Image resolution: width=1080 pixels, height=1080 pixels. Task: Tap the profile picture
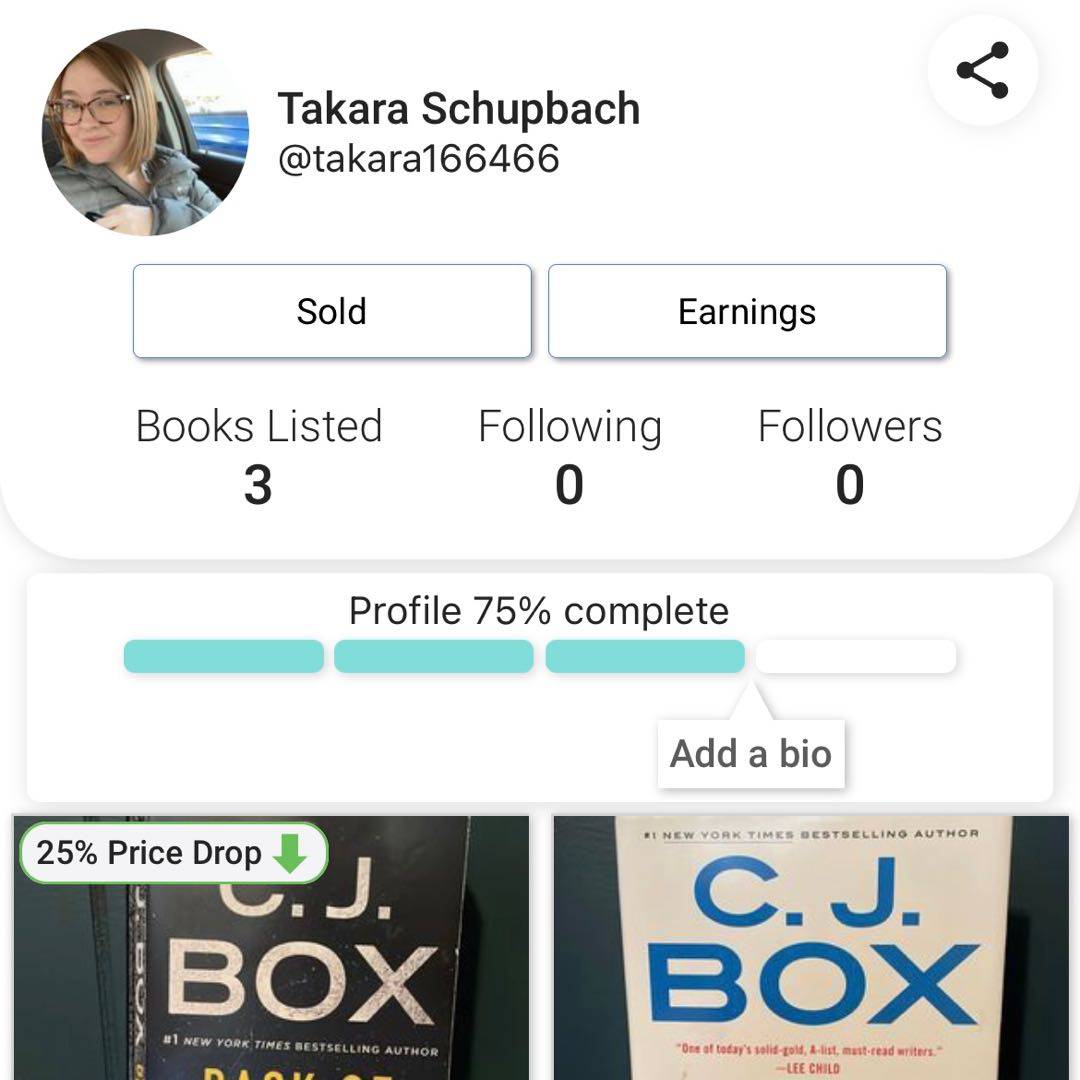click(x=145, y=132)
